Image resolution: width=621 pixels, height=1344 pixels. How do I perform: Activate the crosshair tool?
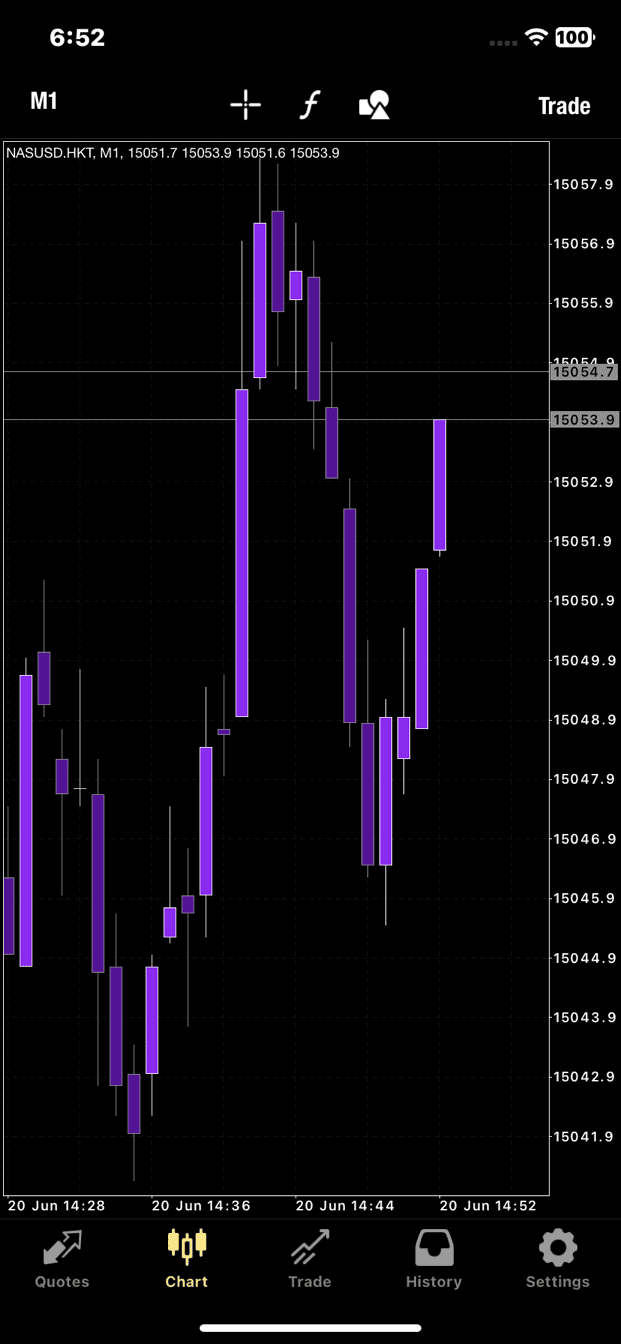(245, 105)
